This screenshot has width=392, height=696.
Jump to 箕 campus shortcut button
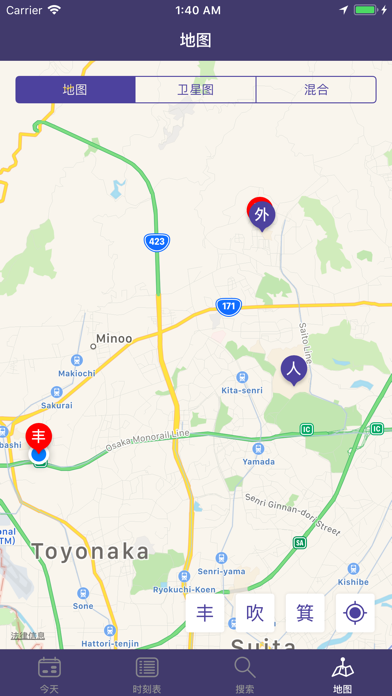(x=305, y=613)
